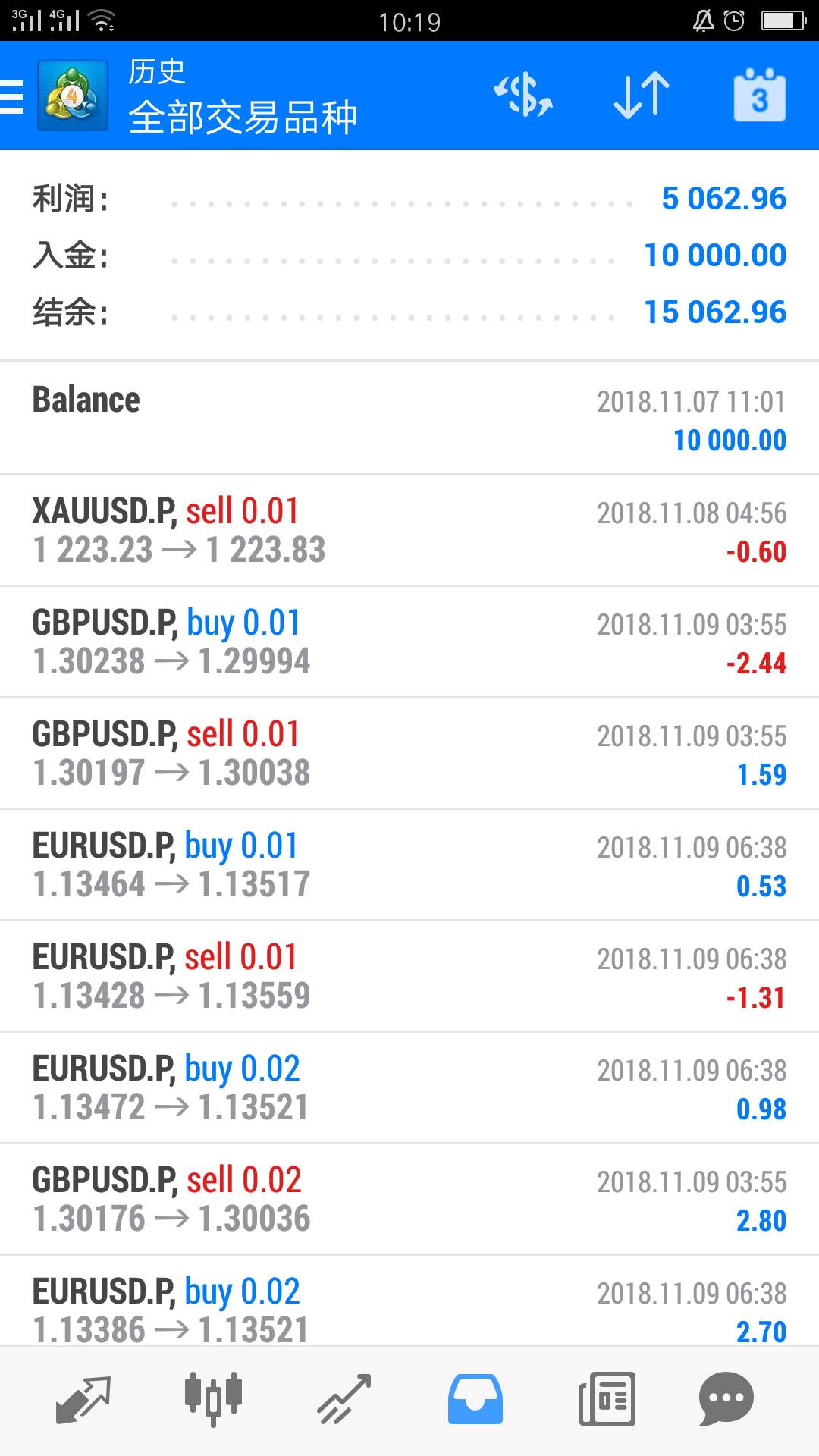The height and width of the screenshot is (1456, 819).
Task: Open the calendar date range picker
Action: (x=759, y=96)
